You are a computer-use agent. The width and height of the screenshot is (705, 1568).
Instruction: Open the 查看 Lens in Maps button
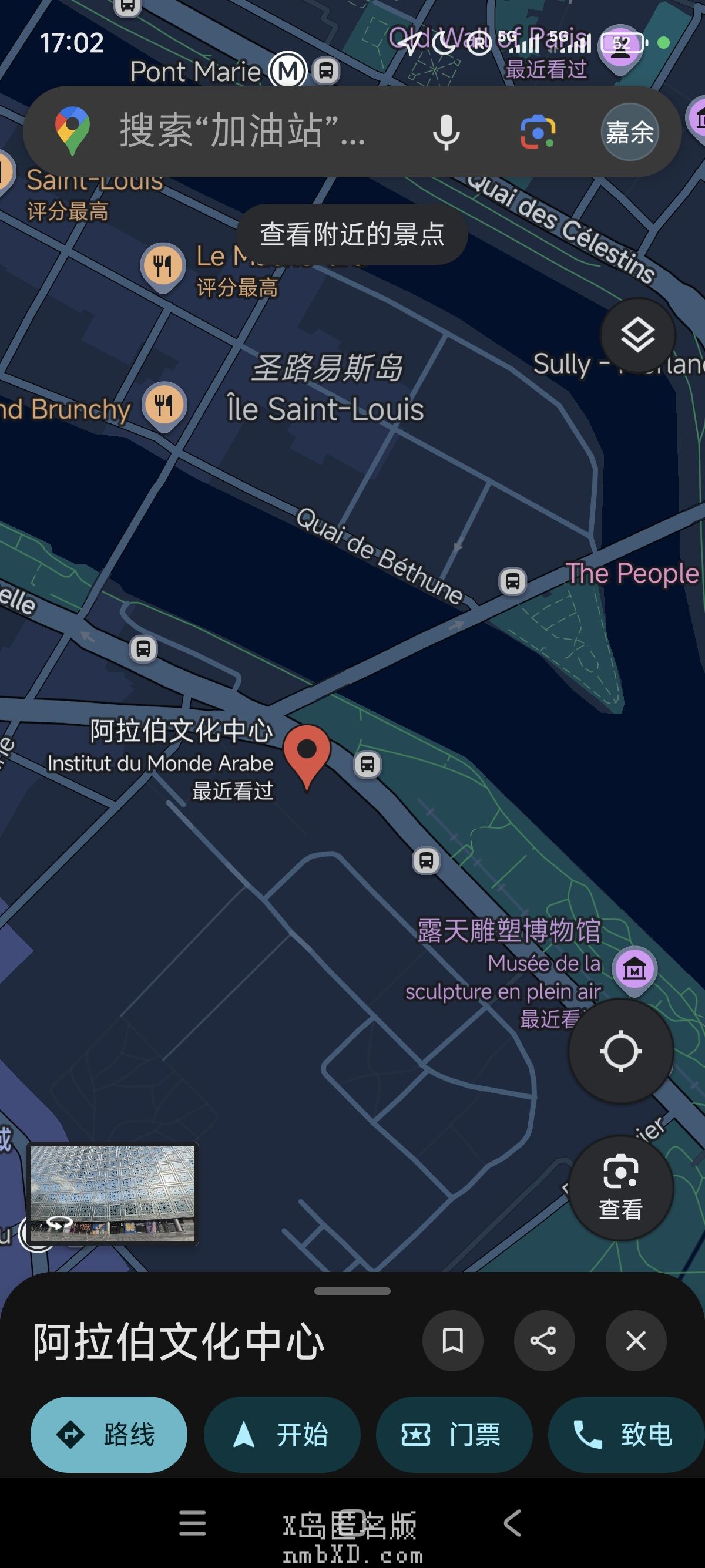(620, 1187)
